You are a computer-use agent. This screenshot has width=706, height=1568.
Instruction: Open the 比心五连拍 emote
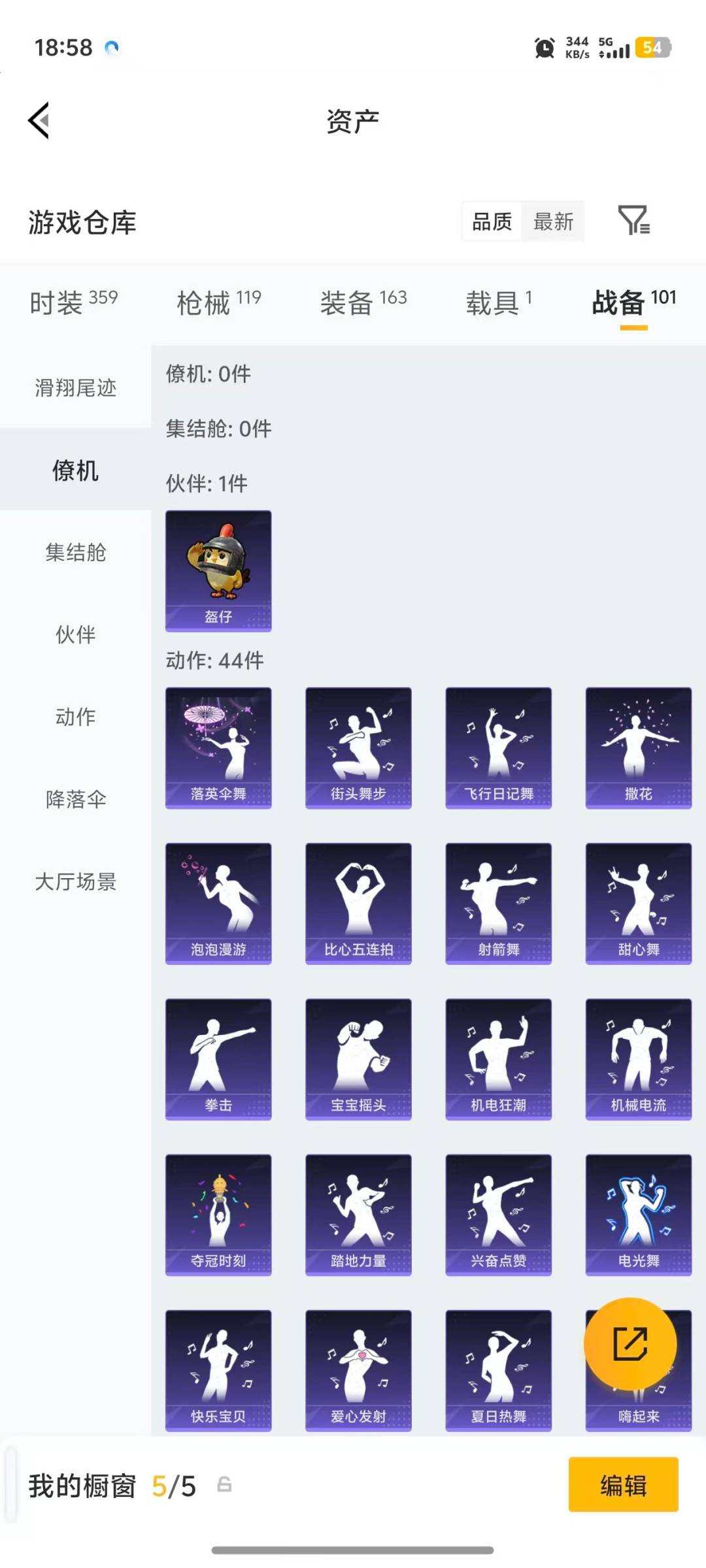click(x=358, y=902)
